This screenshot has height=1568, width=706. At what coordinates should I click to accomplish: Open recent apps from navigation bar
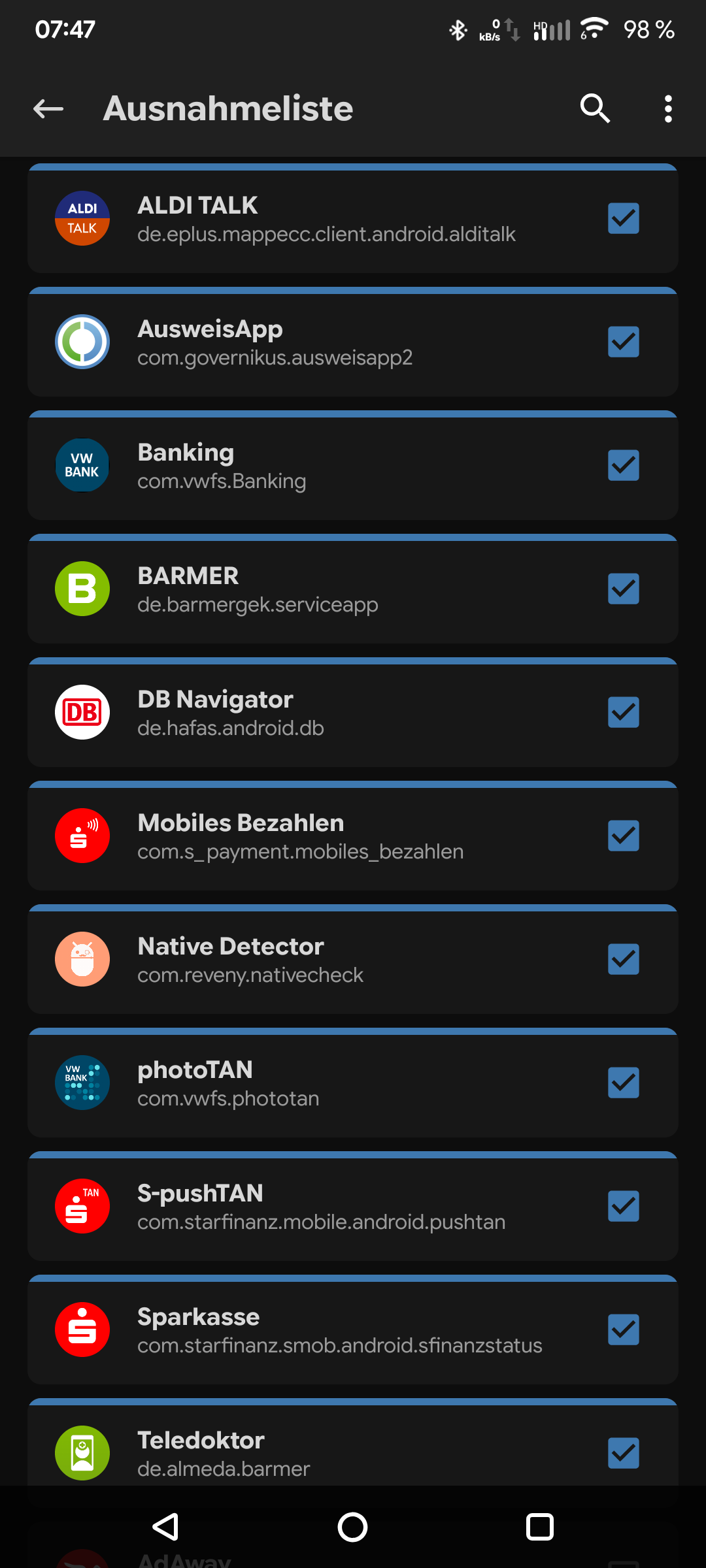point(539,1527)
